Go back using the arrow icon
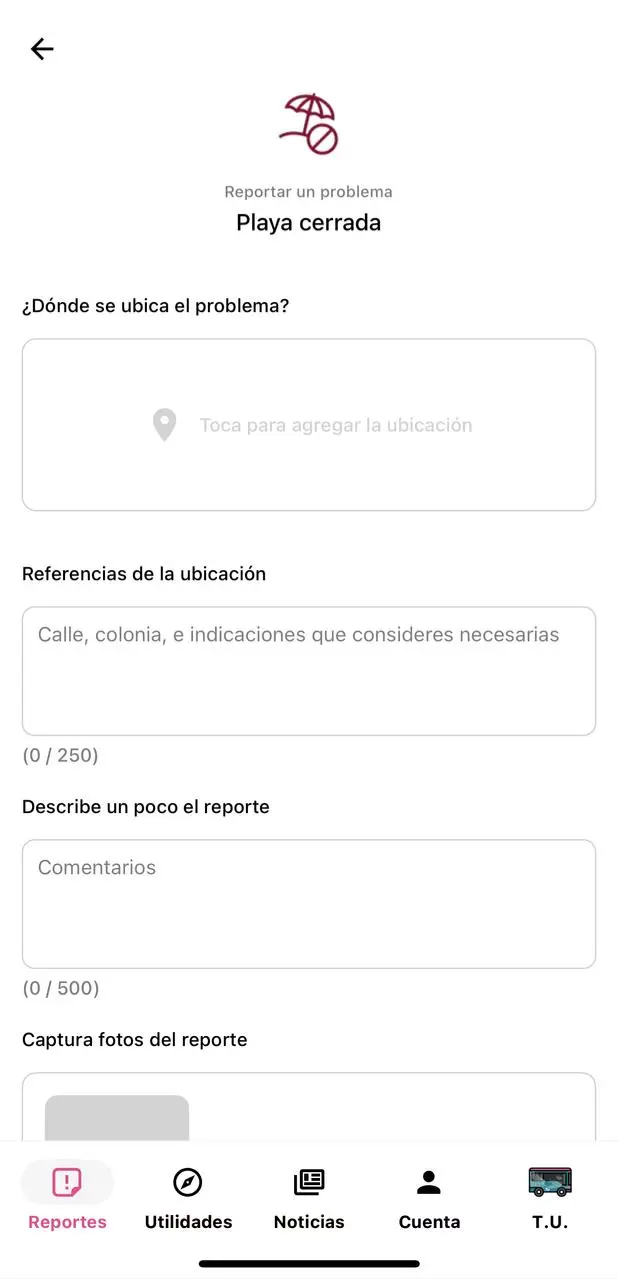Image resolution: width=618 pixels, height=1279 pixels. [42, 49]
